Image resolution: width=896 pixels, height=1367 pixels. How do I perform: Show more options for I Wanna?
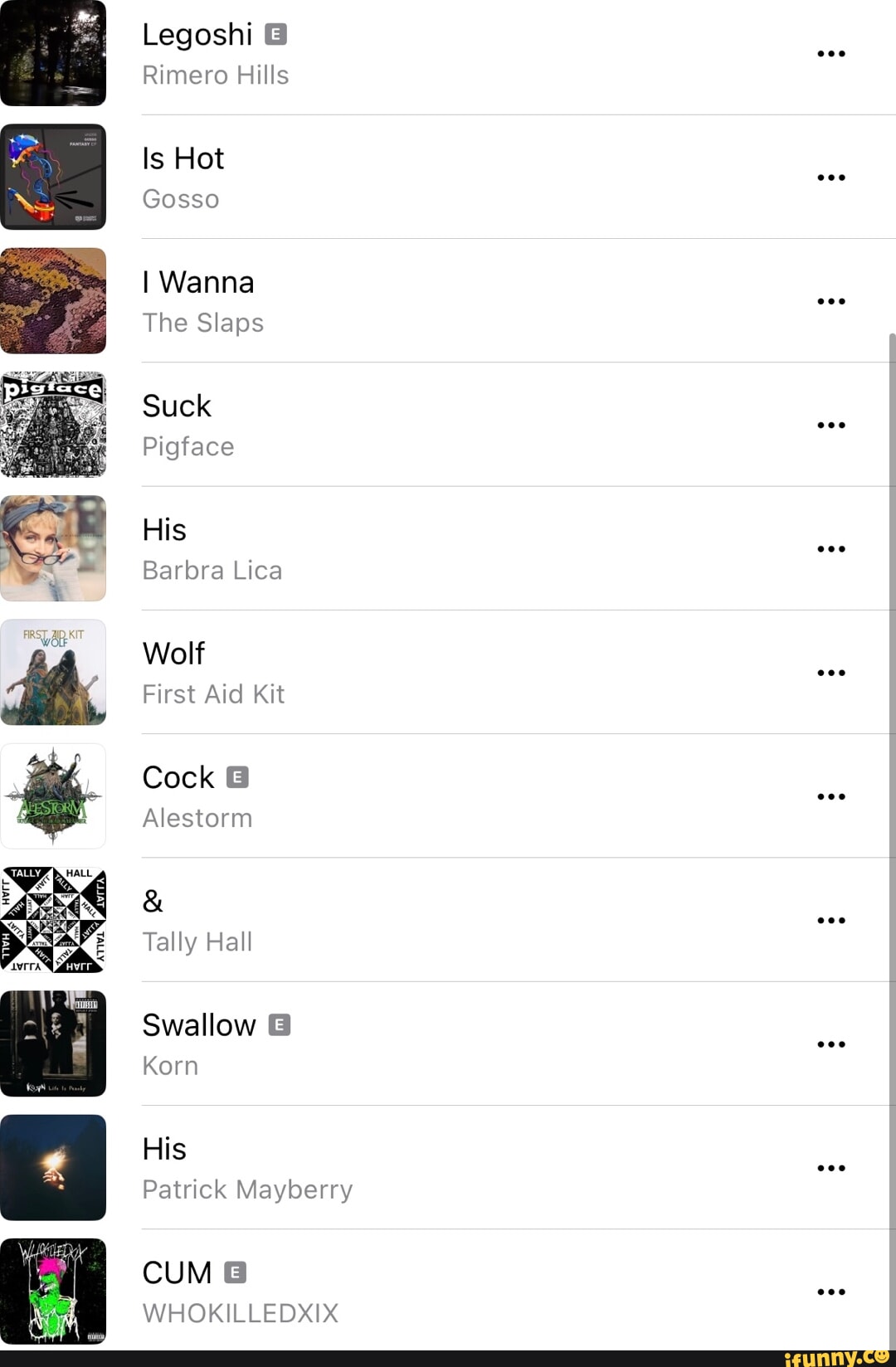[830, 301]
